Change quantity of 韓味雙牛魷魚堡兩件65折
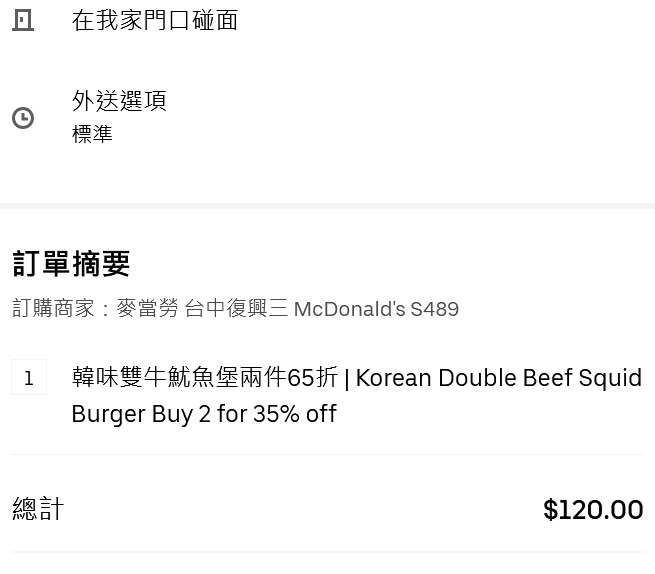The width and height of the screenshot is (655, 574). tap(29, 378)
